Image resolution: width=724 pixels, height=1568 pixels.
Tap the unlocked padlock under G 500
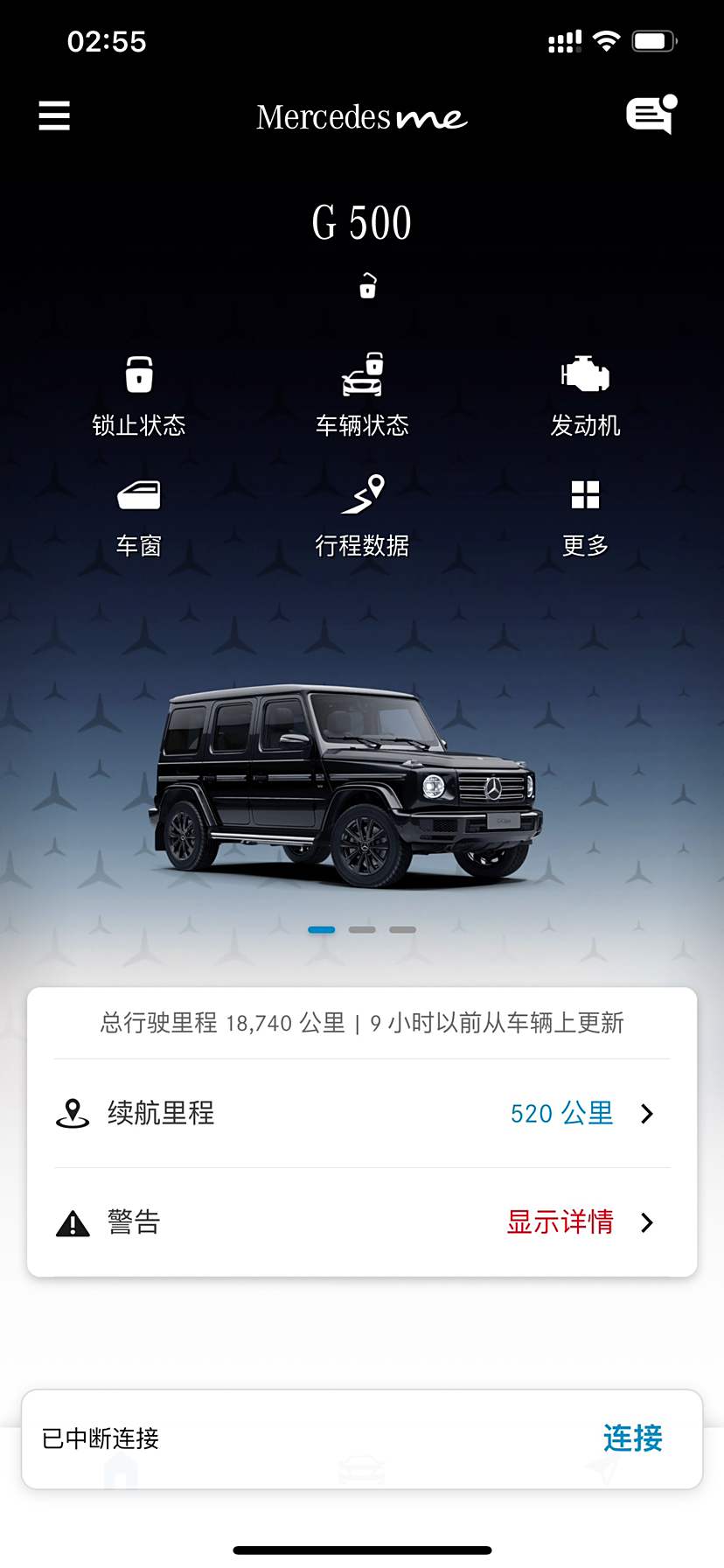pyautogui.click(x=368, y=285)
